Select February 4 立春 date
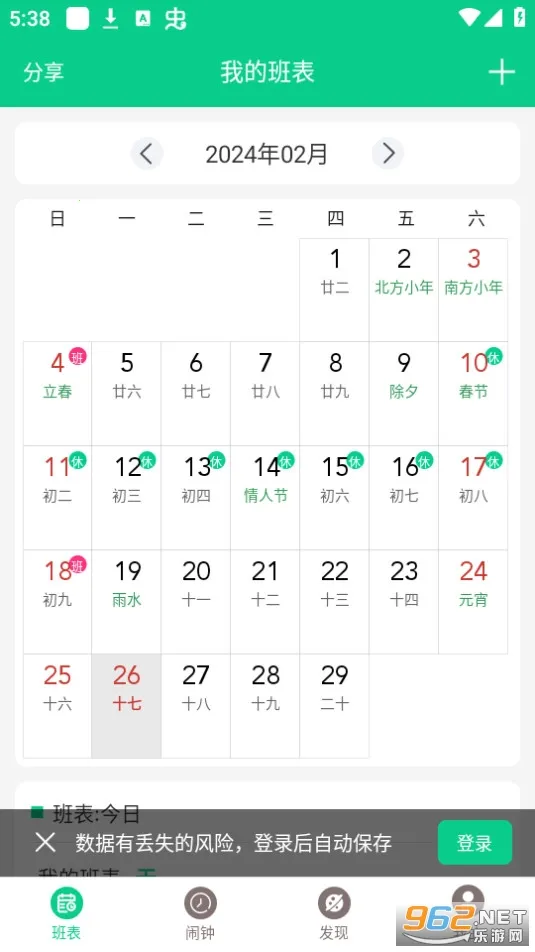This screenshot has width=535, height=952. click(58, 393)
